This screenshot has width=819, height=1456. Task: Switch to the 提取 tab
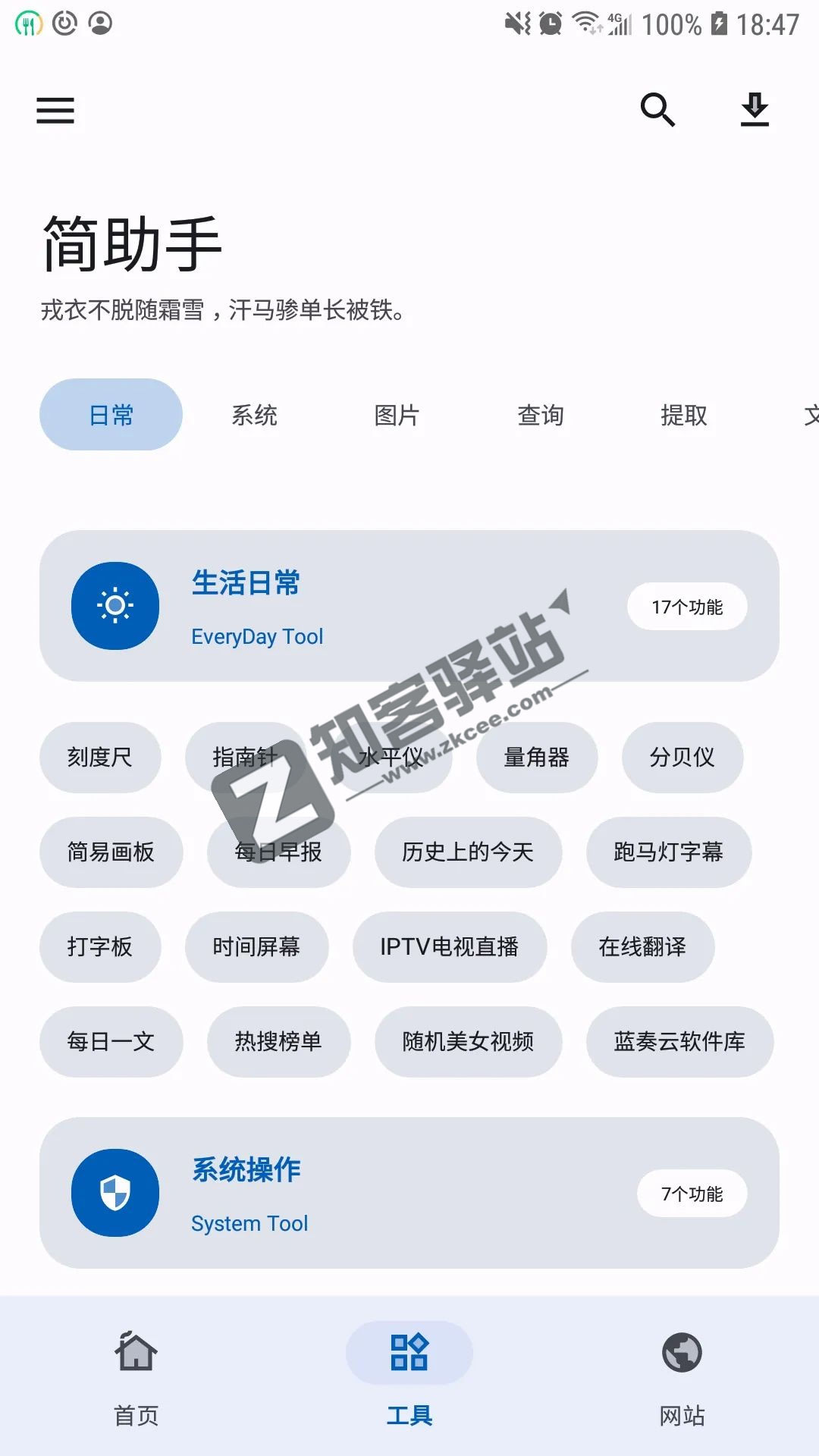tap(683, 414)
